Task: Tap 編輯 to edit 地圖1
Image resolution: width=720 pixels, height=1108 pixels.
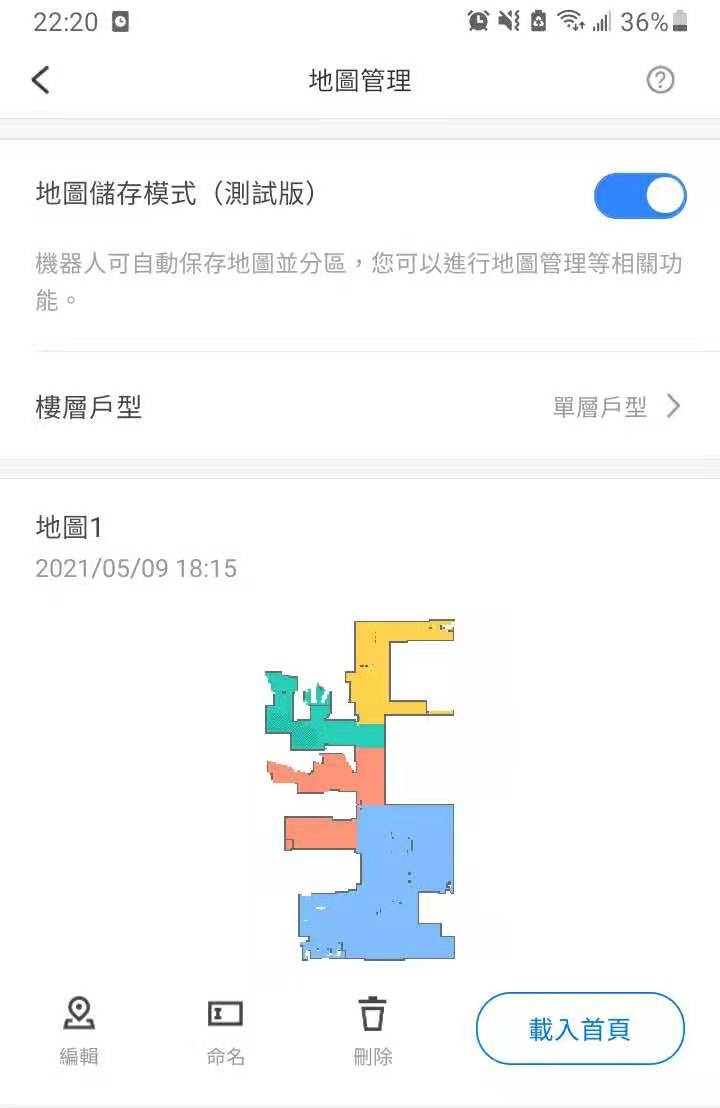Action: [79, 1030]
